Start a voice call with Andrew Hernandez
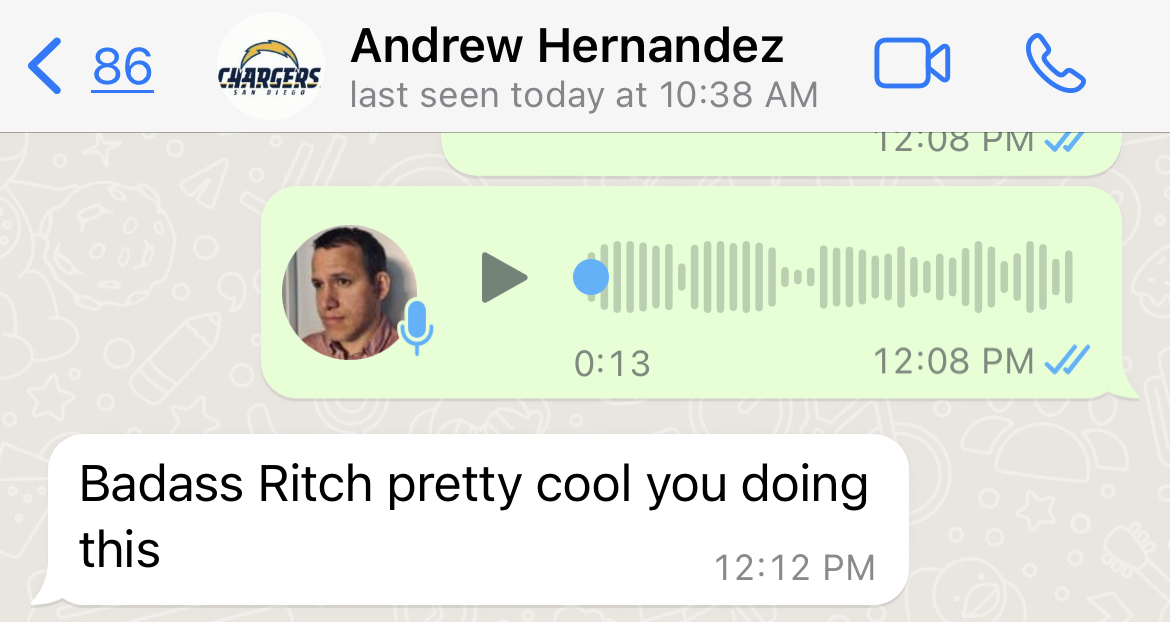Viewport: 1170px width, 622px height. (x=1055, y=65)
